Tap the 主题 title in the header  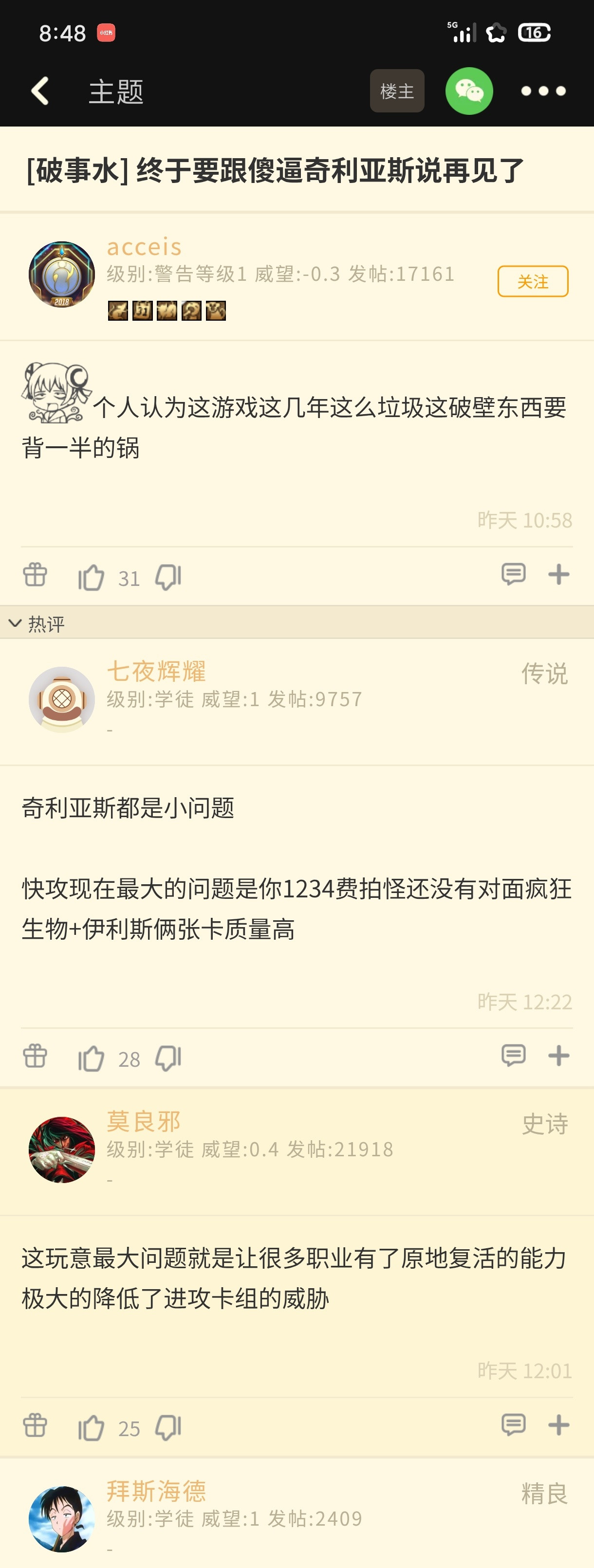[116, 92]
